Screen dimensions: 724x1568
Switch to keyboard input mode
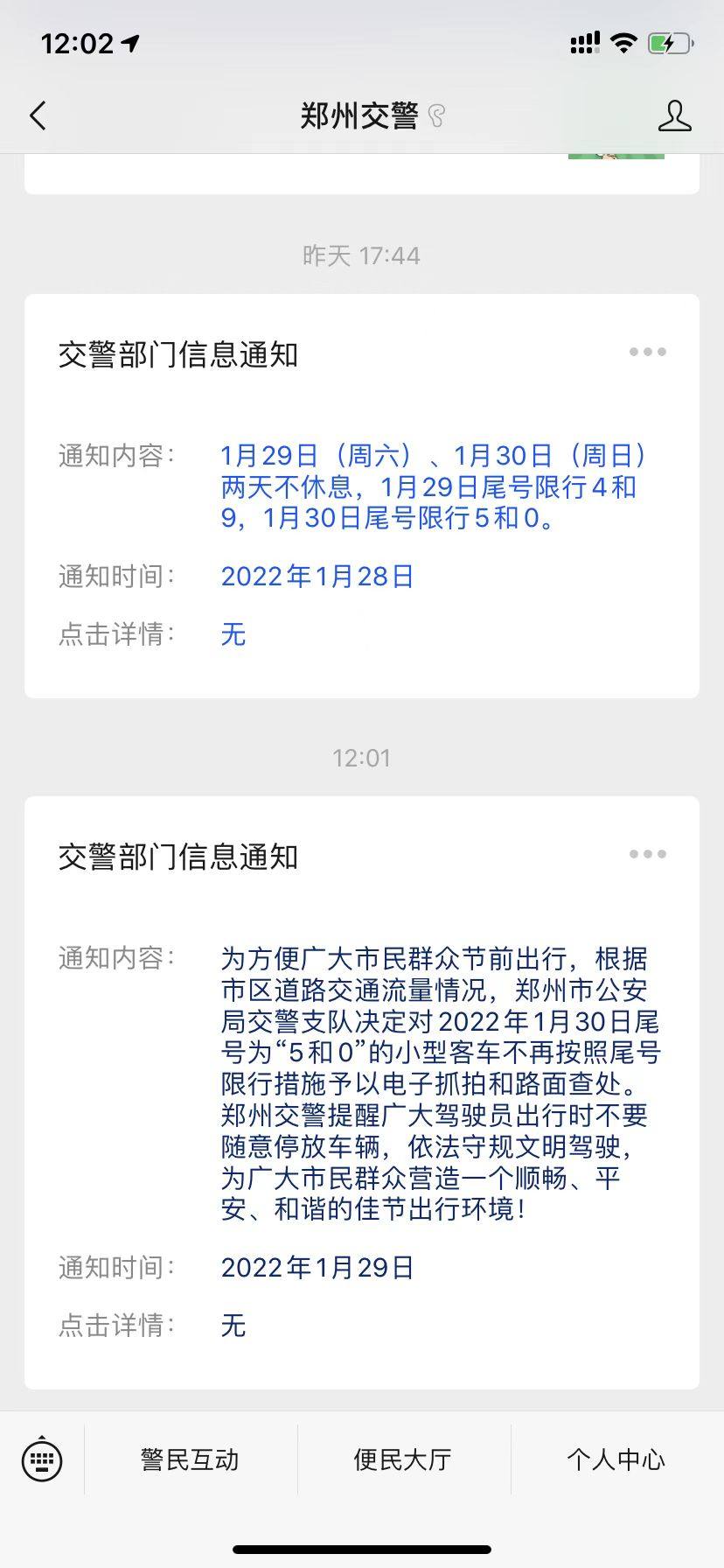[x=42, y=1459]
